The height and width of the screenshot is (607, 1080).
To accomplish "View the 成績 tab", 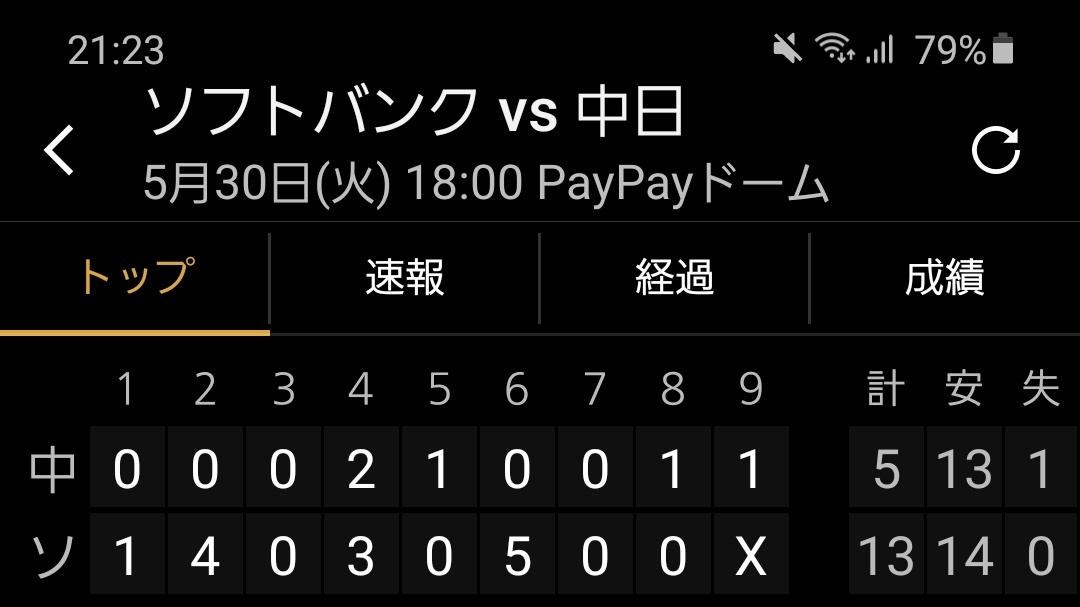I will (x=944, y=278).
